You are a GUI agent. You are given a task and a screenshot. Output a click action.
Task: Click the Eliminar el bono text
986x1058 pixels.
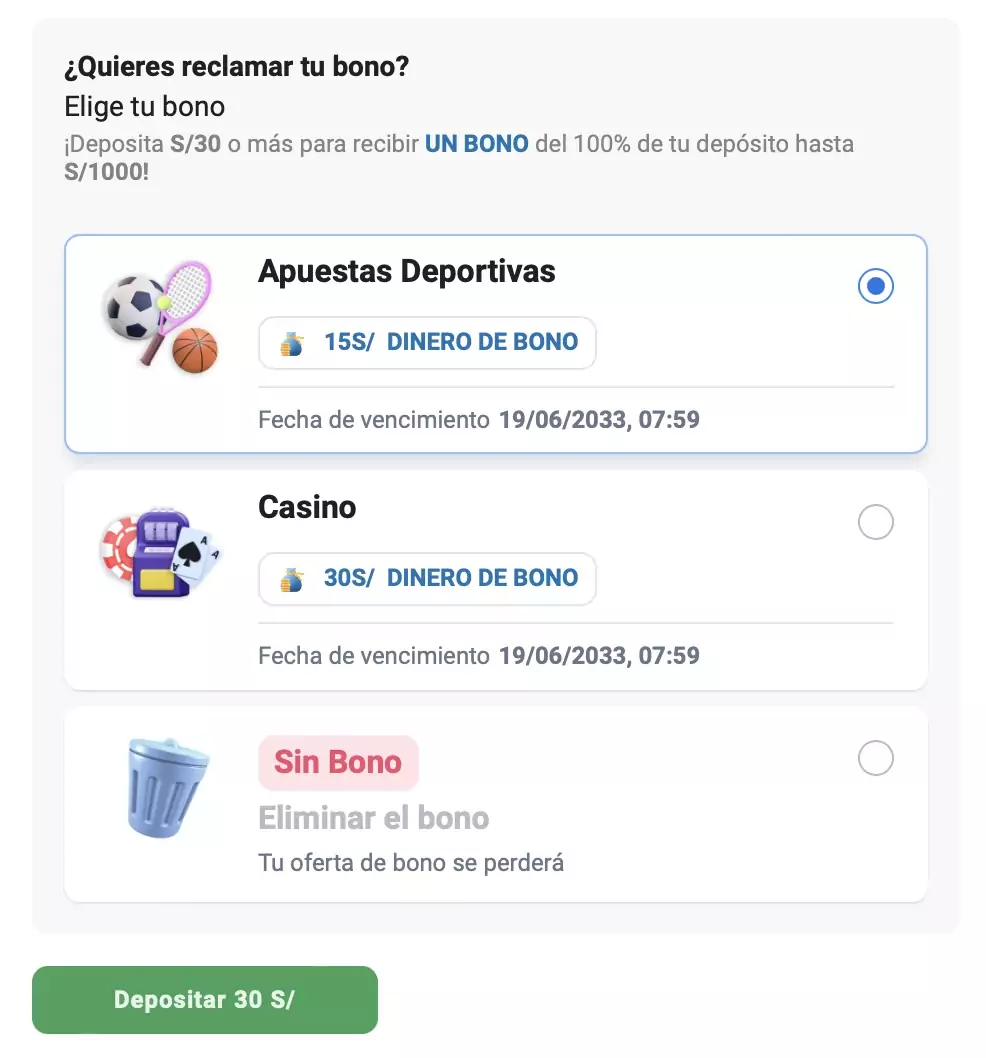(374, 818)
